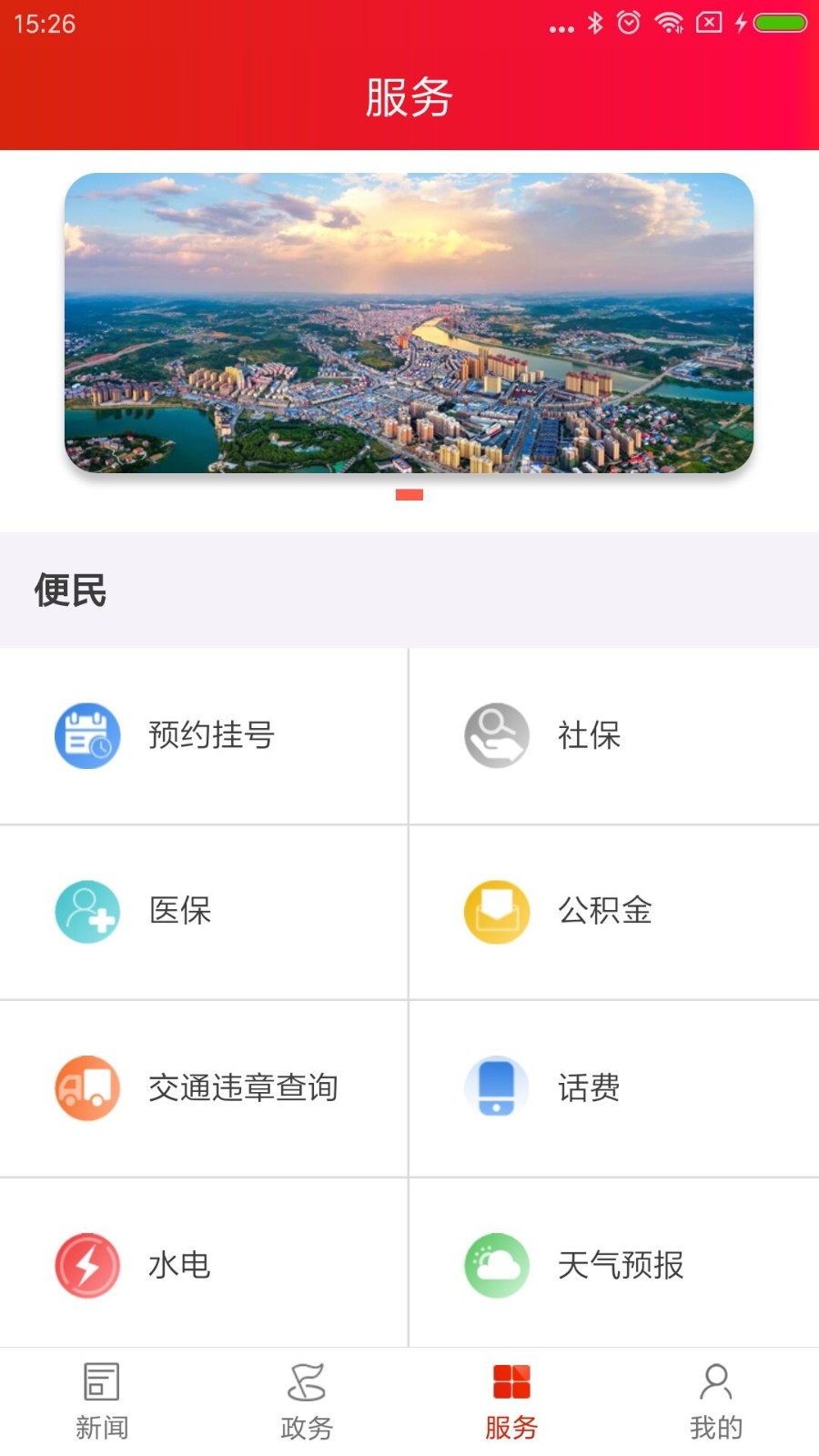
Task: Select the 话费 phone bill icon
Action: tap(496, 1087)
